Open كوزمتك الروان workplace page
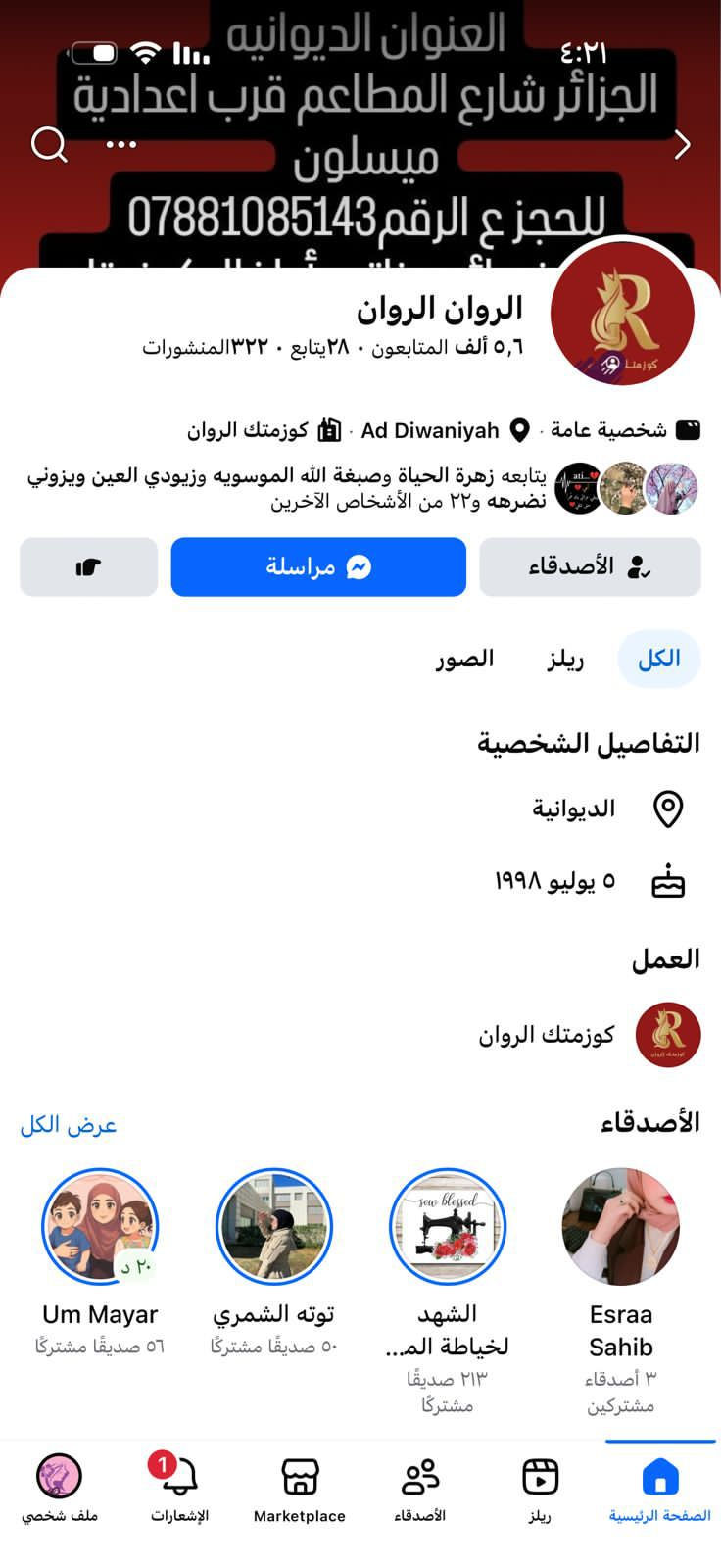Viewport: 721px width, 1568px height. pyautogui.click(x=588, y=1034)
